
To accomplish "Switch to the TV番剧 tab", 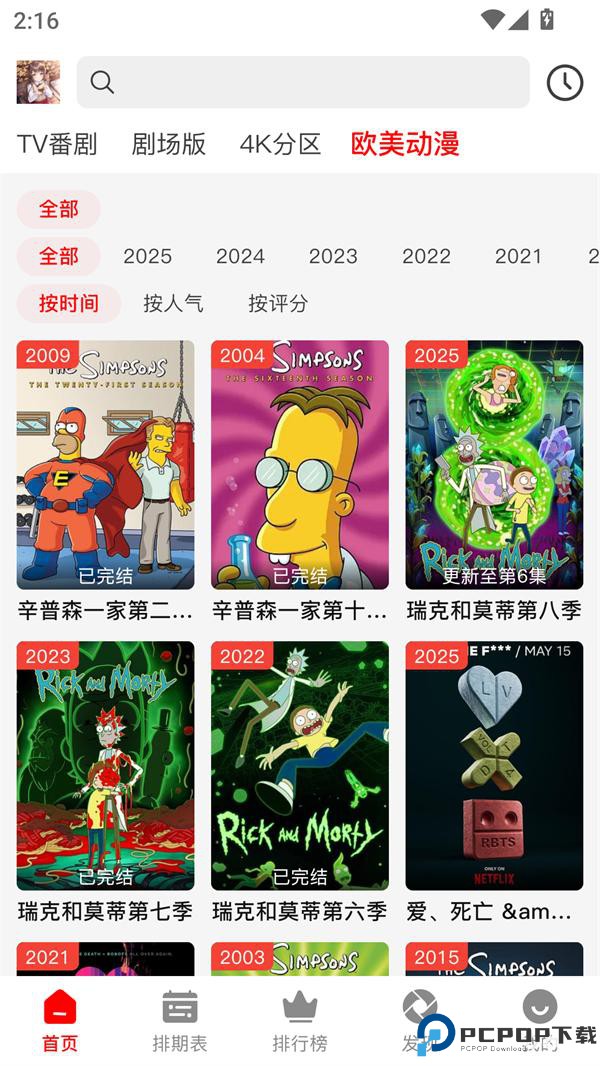I will tap(57, 144).
